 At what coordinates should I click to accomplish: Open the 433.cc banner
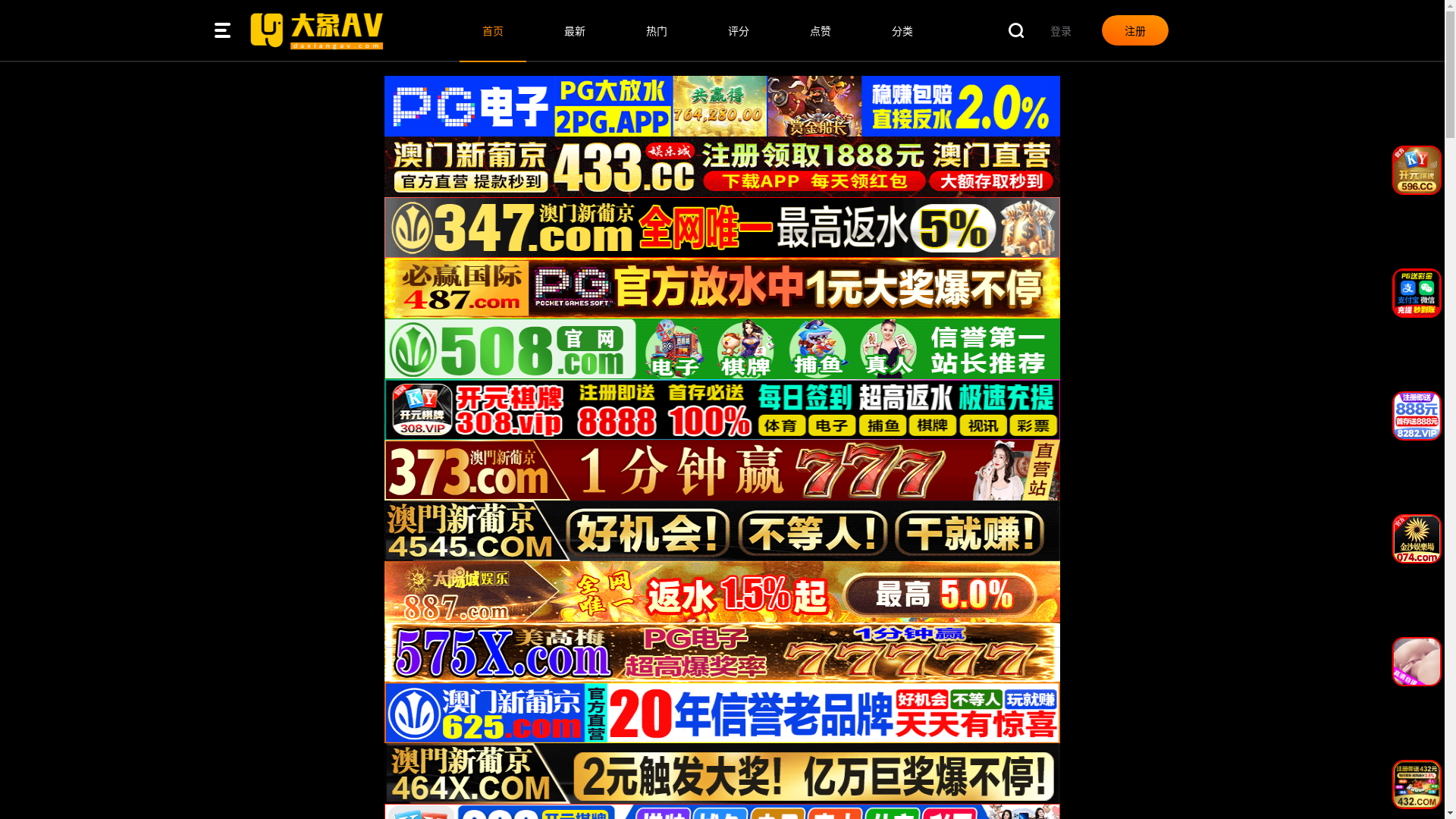(722, 167)
